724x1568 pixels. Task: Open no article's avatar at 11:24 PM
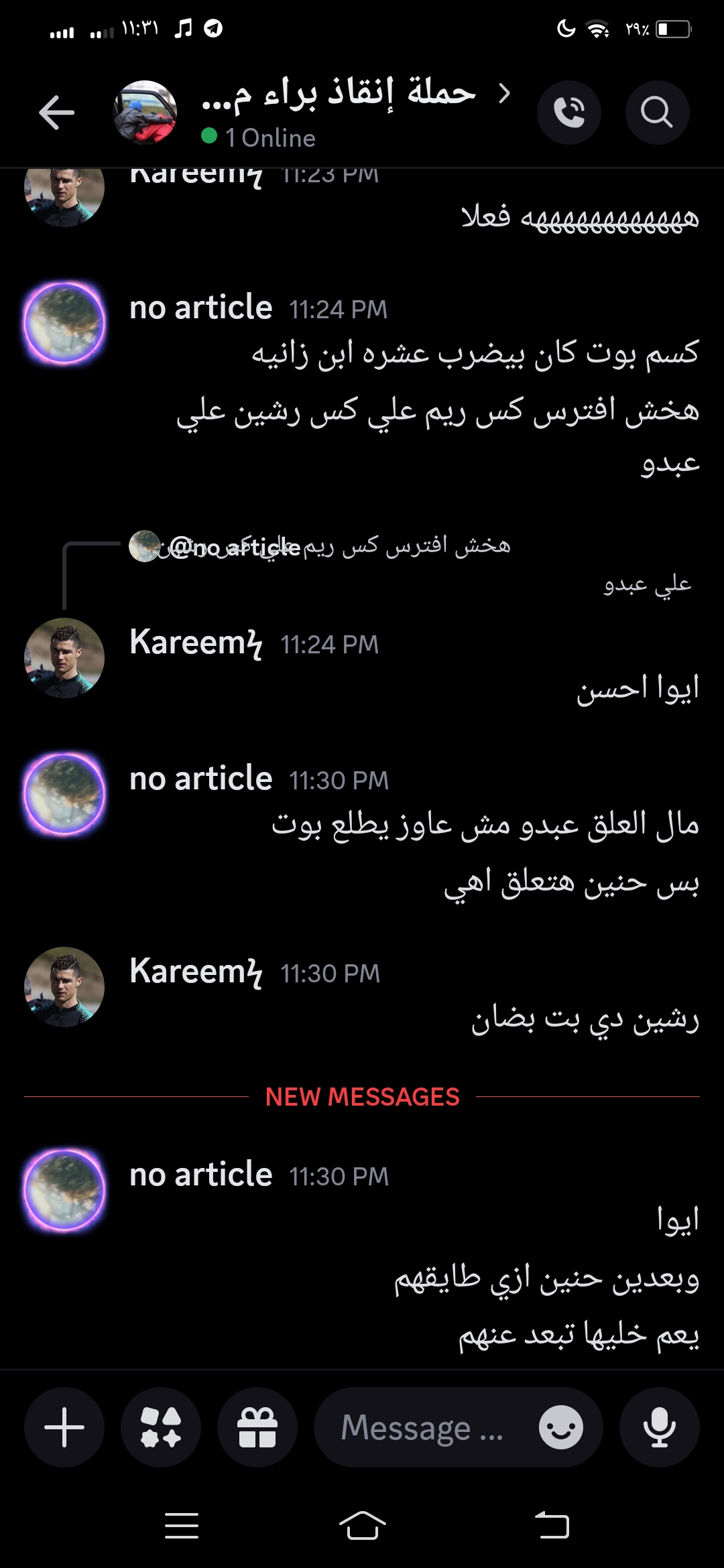(64, 324)
